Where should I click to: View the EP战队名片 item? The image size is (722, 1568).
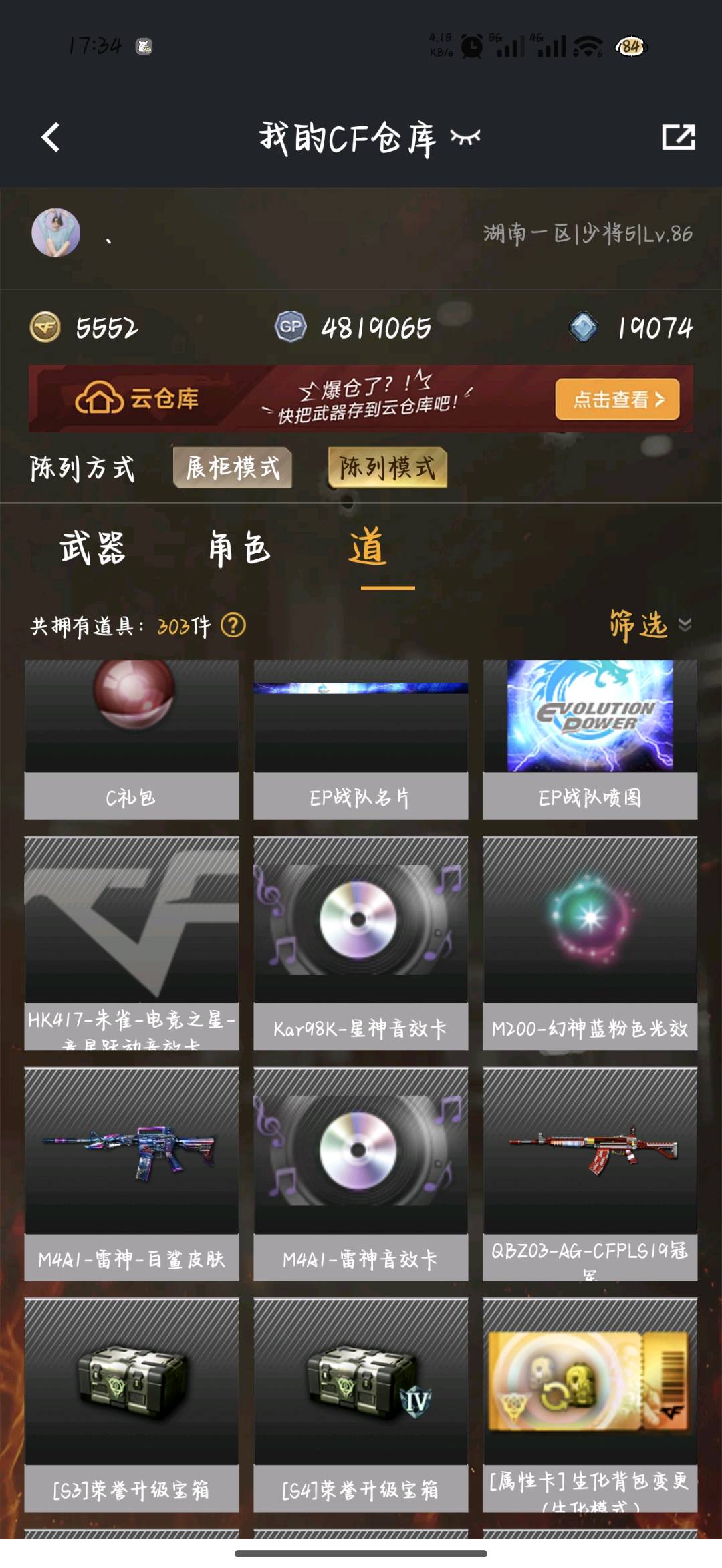pyautogui.click(x=360, y=739)
